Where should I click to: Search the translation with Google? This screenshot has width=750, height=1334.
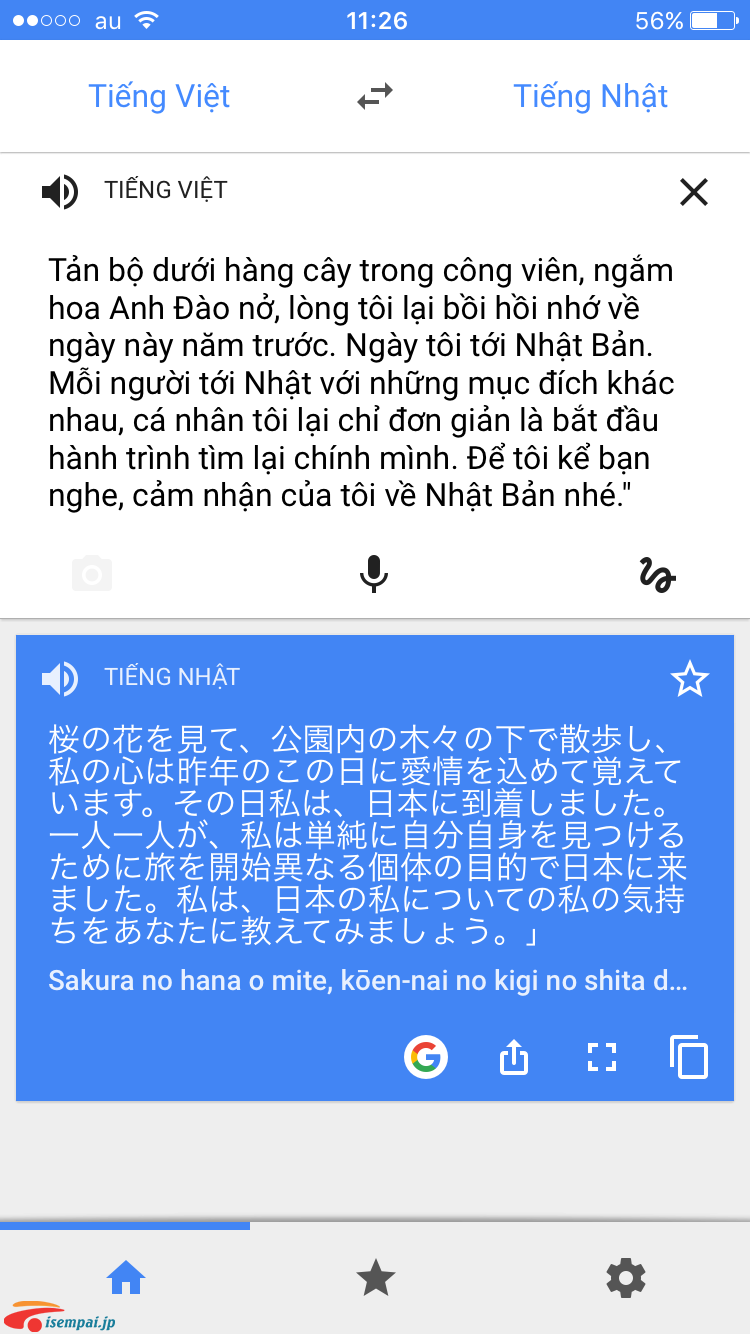tap(426, 1057)
